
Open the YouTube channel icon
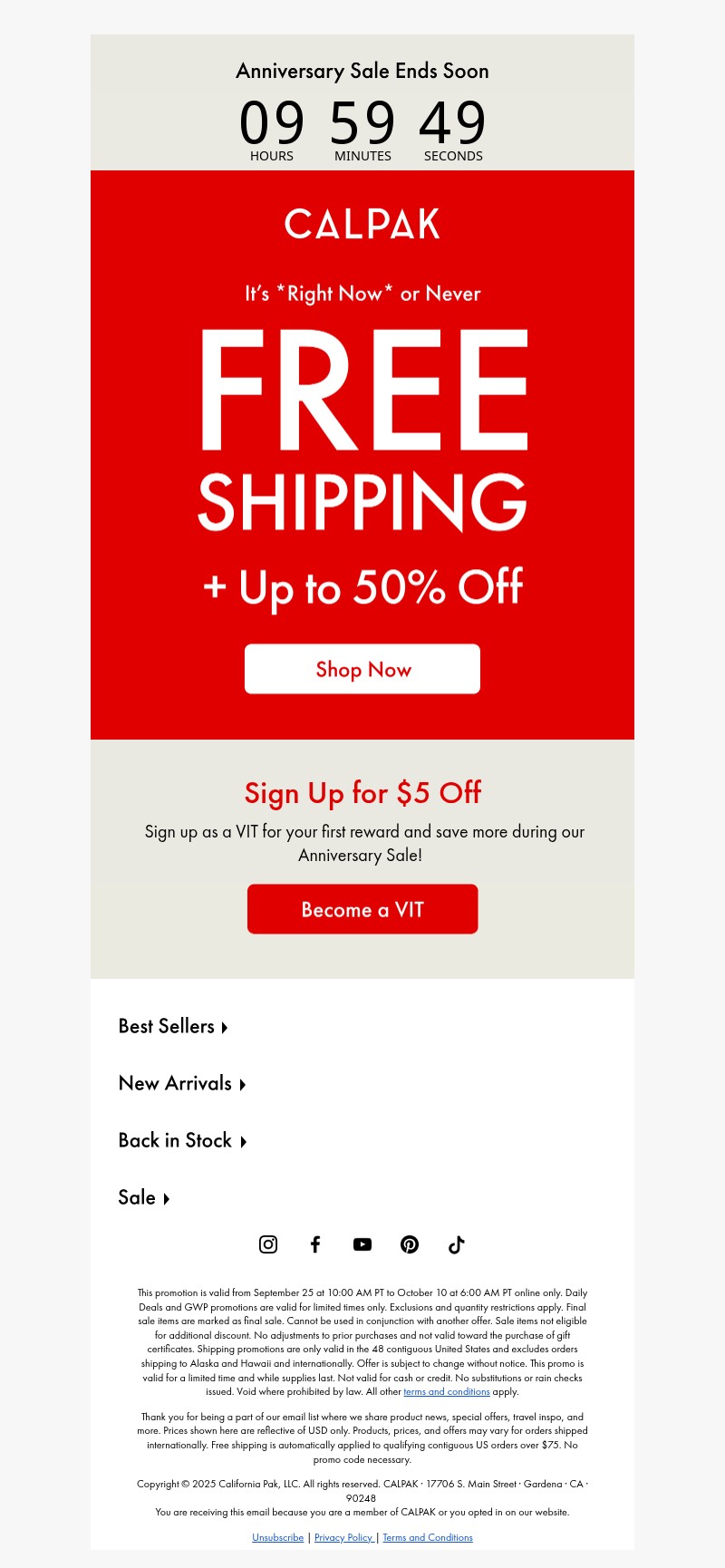coord(362,1244)
